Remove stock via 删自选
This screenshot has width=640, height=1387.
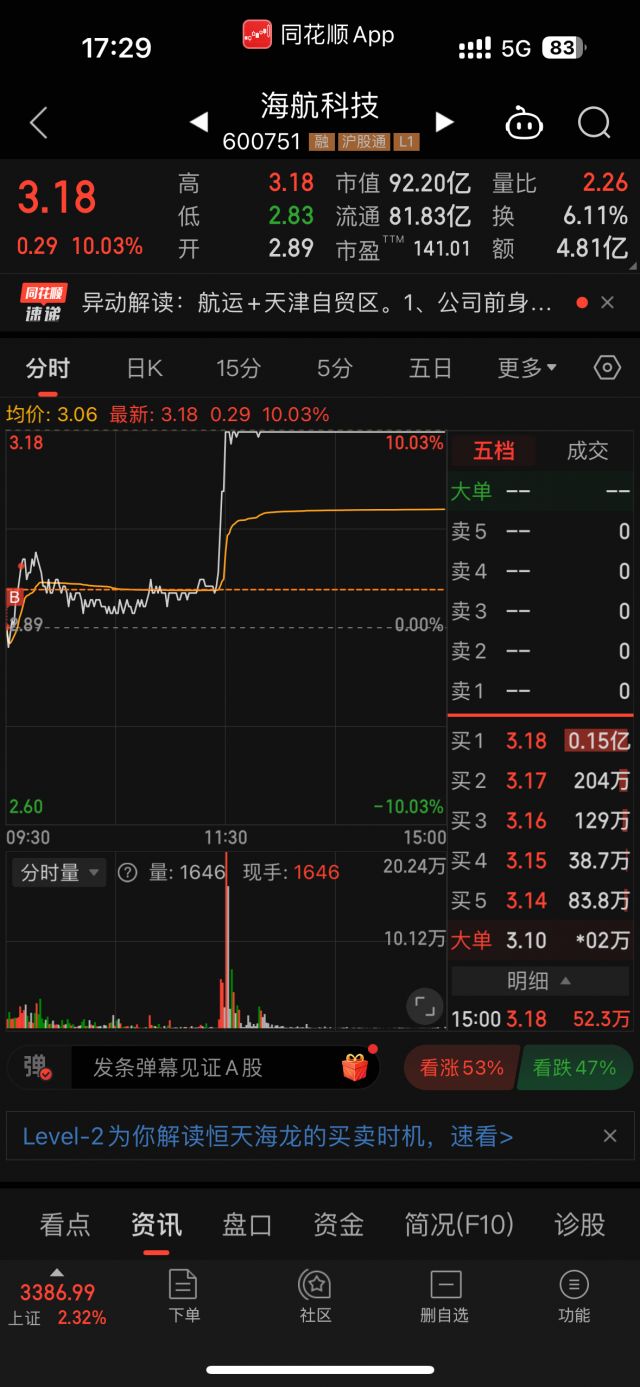445,1296
